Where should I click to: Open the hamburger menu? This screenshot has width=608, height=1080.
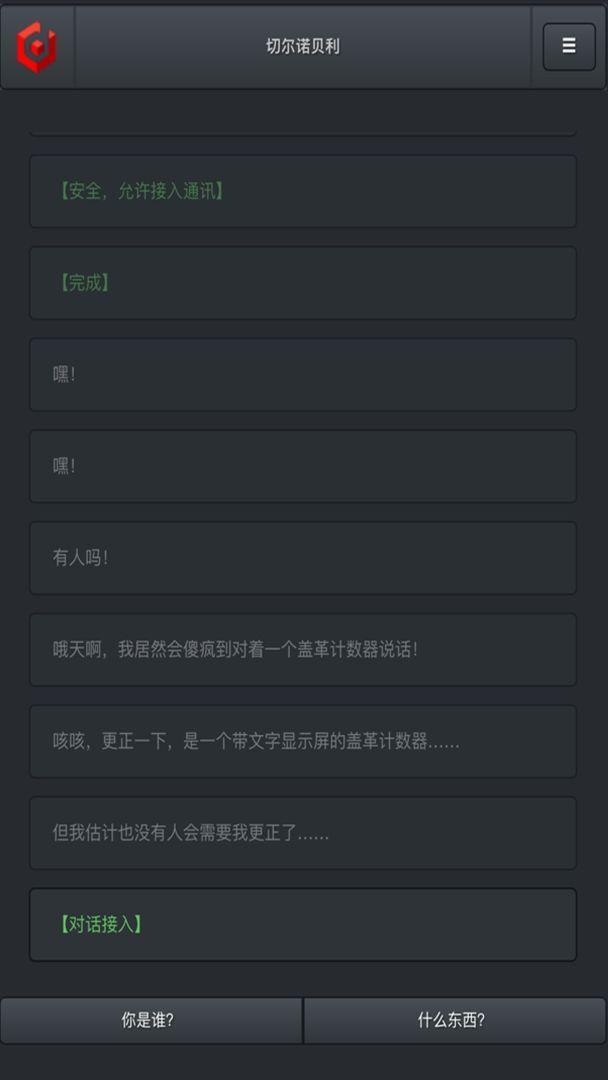[569, 47]
